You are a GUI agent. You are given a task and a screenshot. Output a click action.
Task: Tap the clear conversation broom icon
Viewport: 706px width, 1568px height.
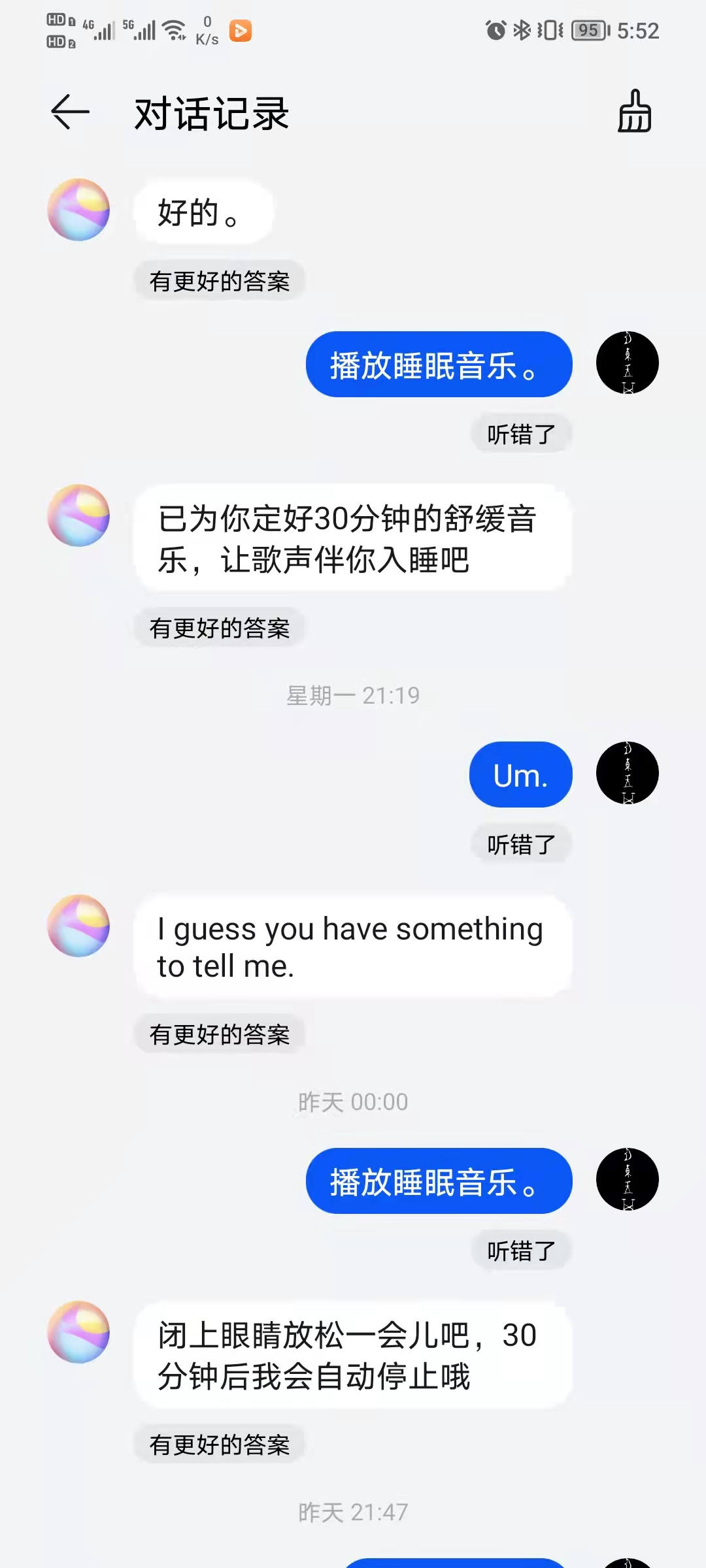tap(633, 112)
